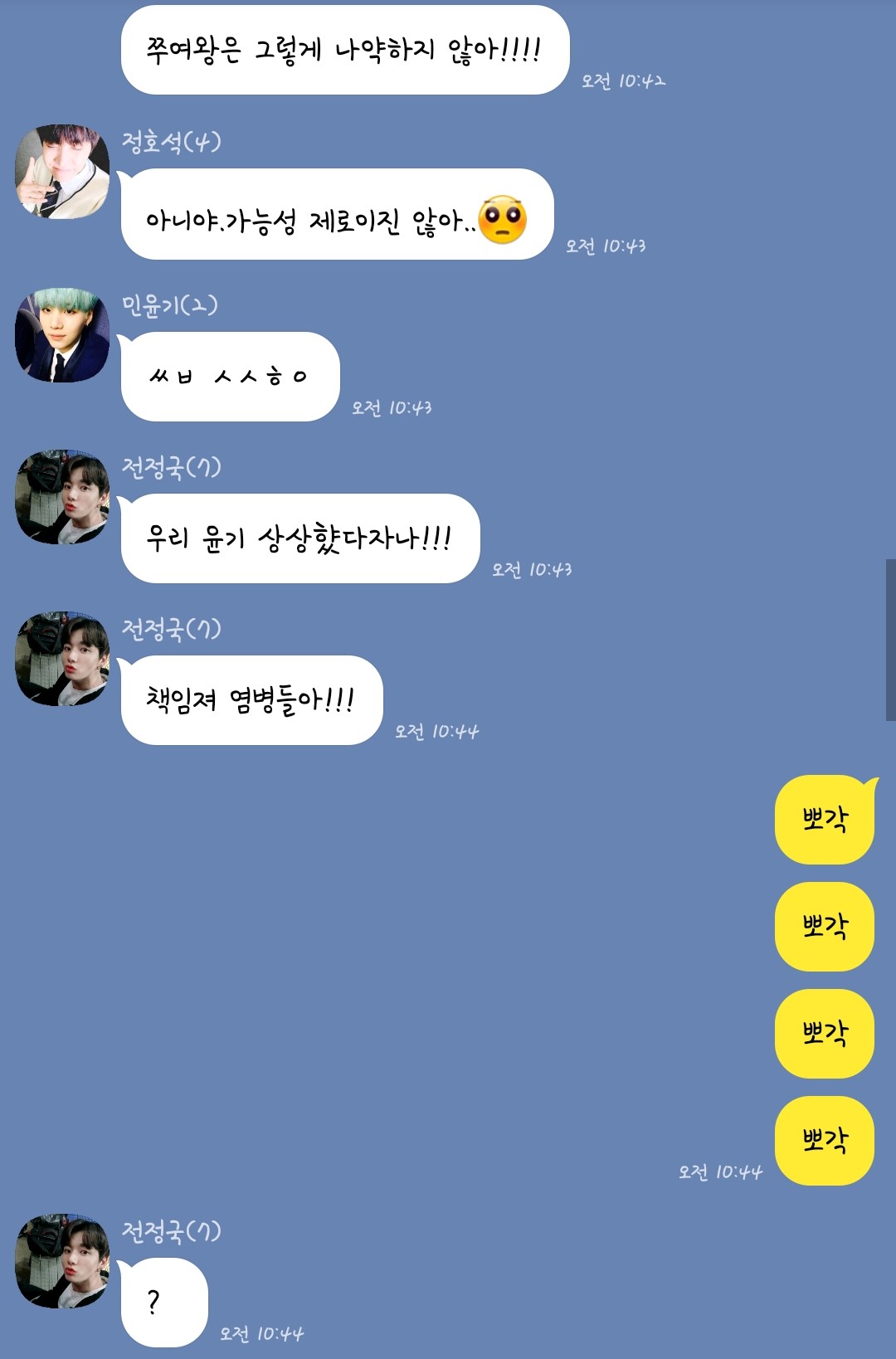This screenshot has height=1359, width=896.
Task: Select 전정국's avatar next to the "?" message
Action: pyautogui.click(x=62, y=1261)
